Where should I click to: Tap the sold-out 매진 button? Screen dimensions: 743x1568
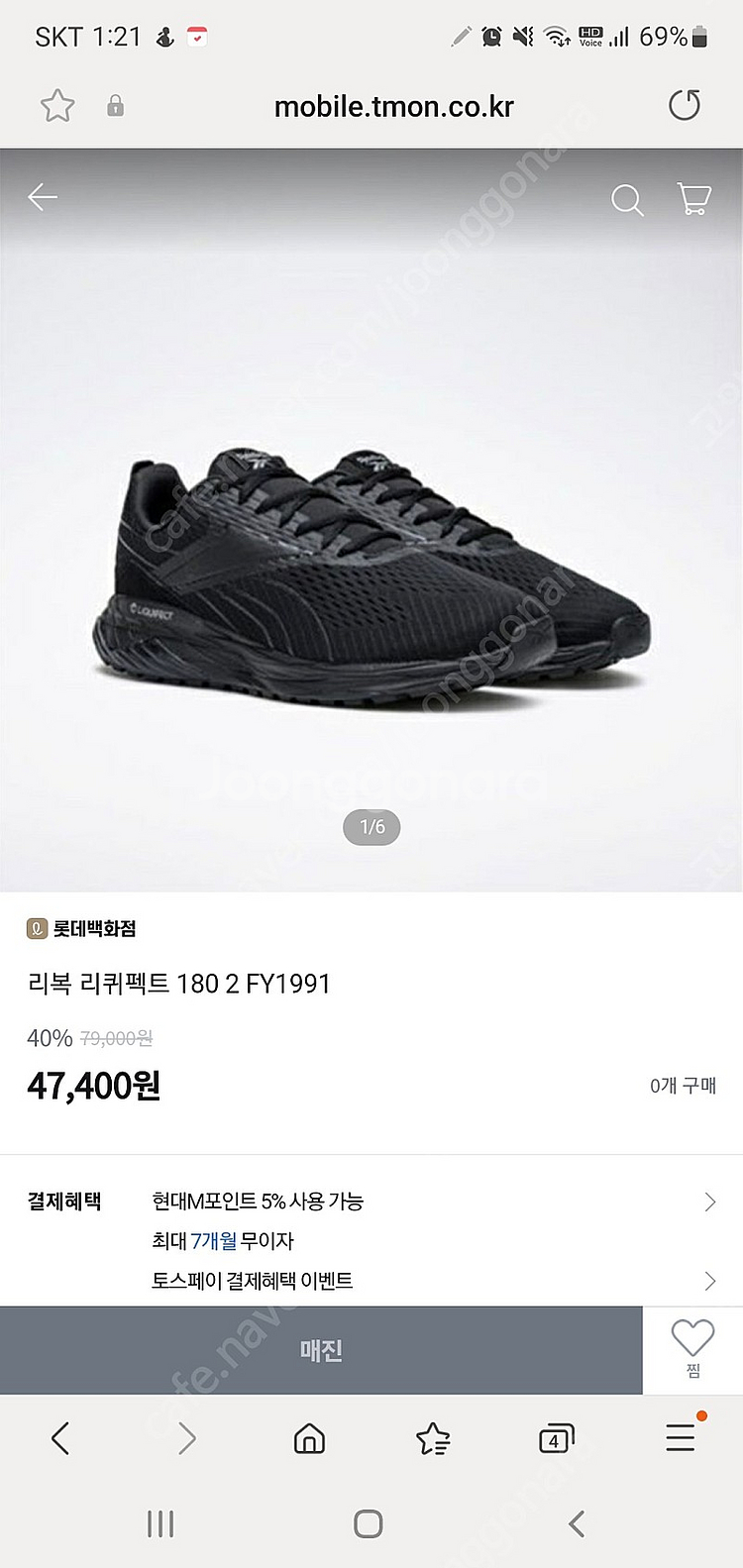tap(321, 1349)
